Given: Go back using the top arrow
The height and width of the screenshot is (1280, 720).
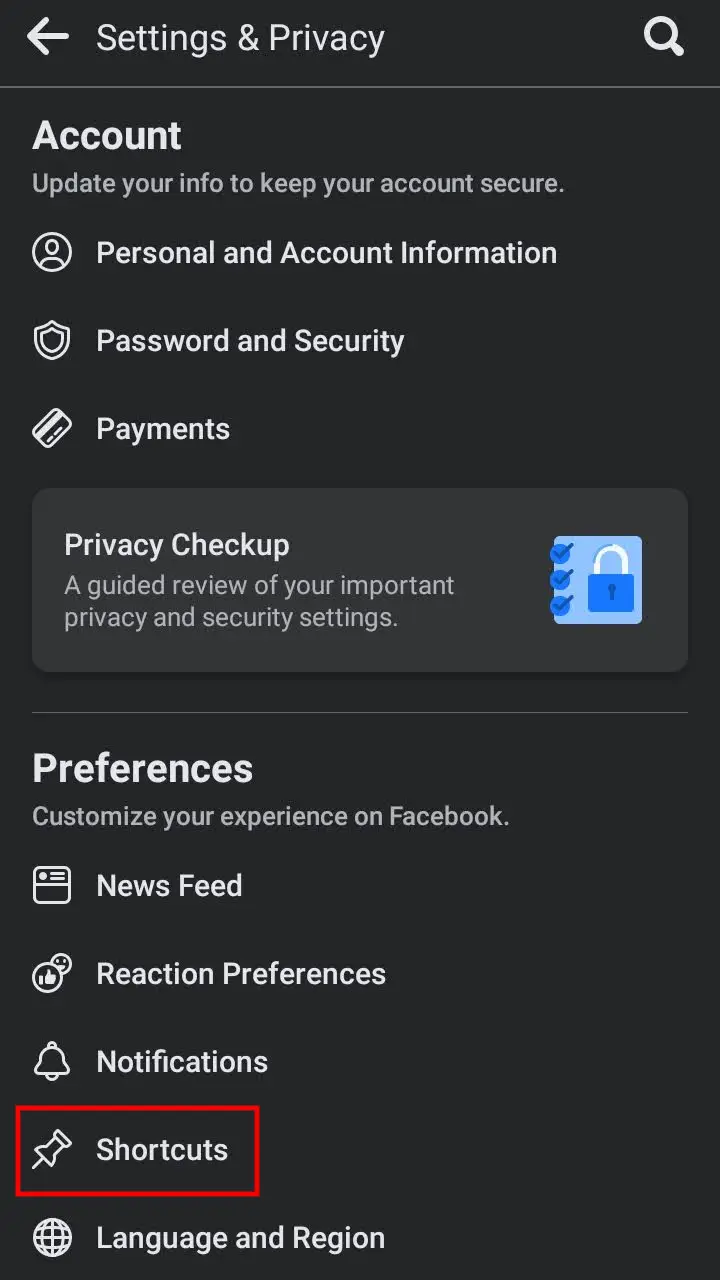Looking at the screenshot, I should click(47, 38).
